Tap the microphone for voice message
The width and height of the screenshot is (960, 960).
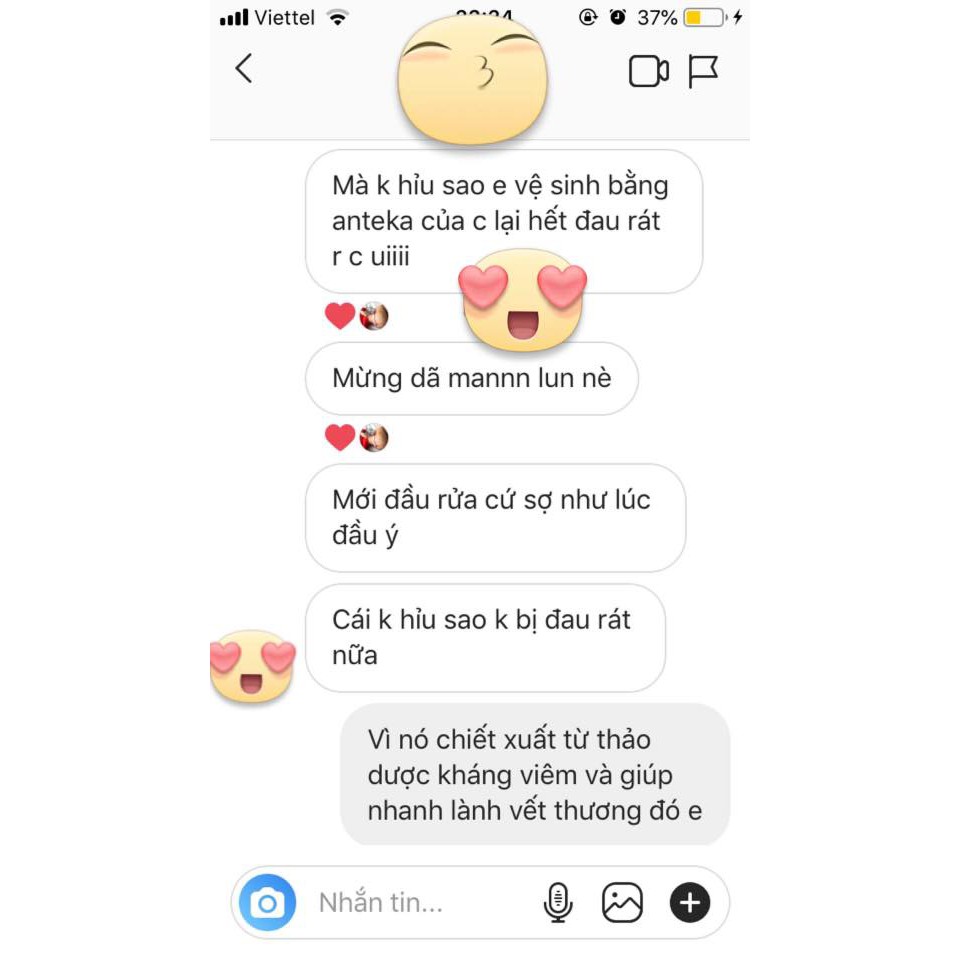tap(558, 902)
